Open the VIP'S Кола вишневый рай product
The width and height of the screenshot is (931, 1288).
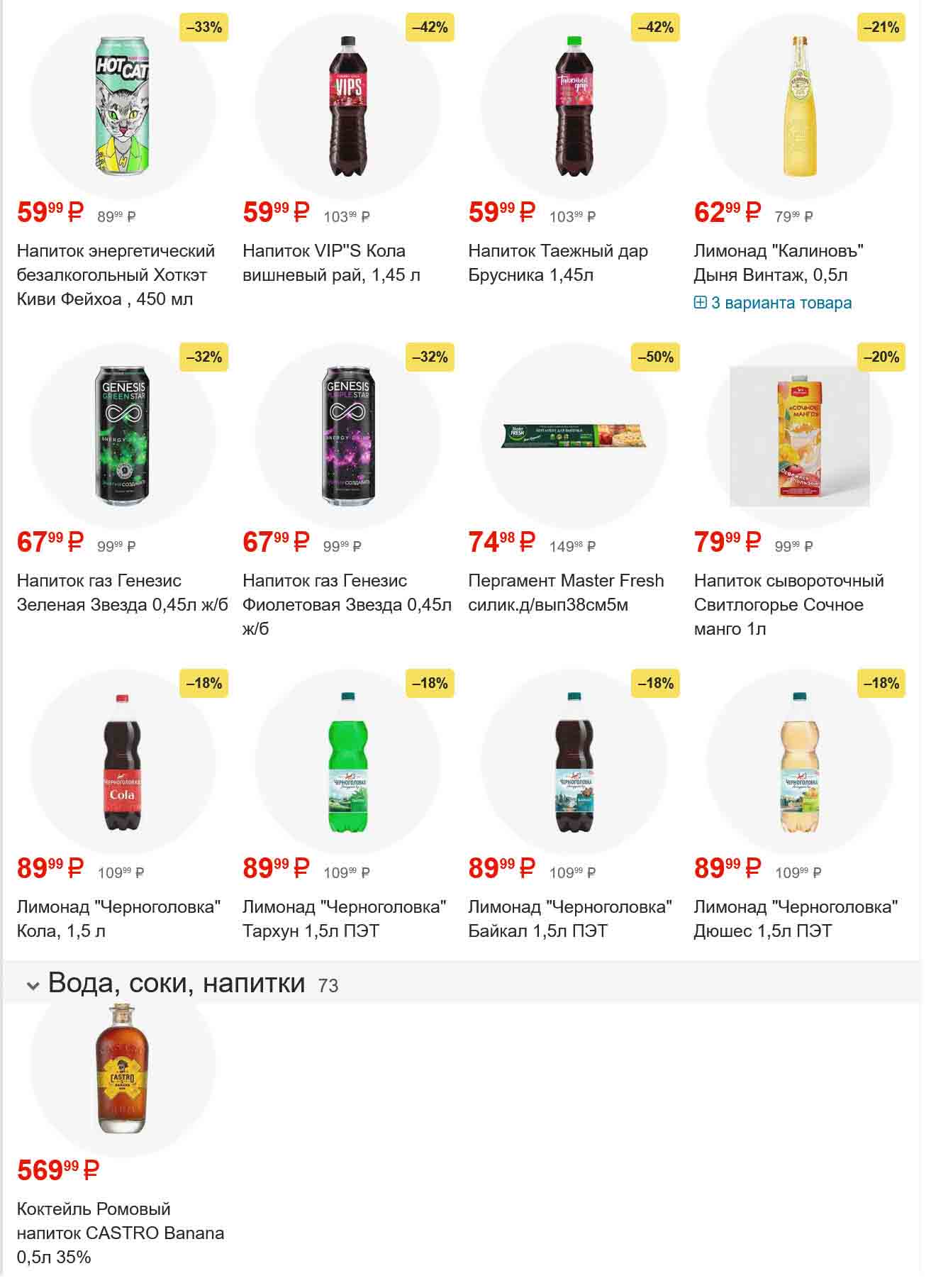331,262
